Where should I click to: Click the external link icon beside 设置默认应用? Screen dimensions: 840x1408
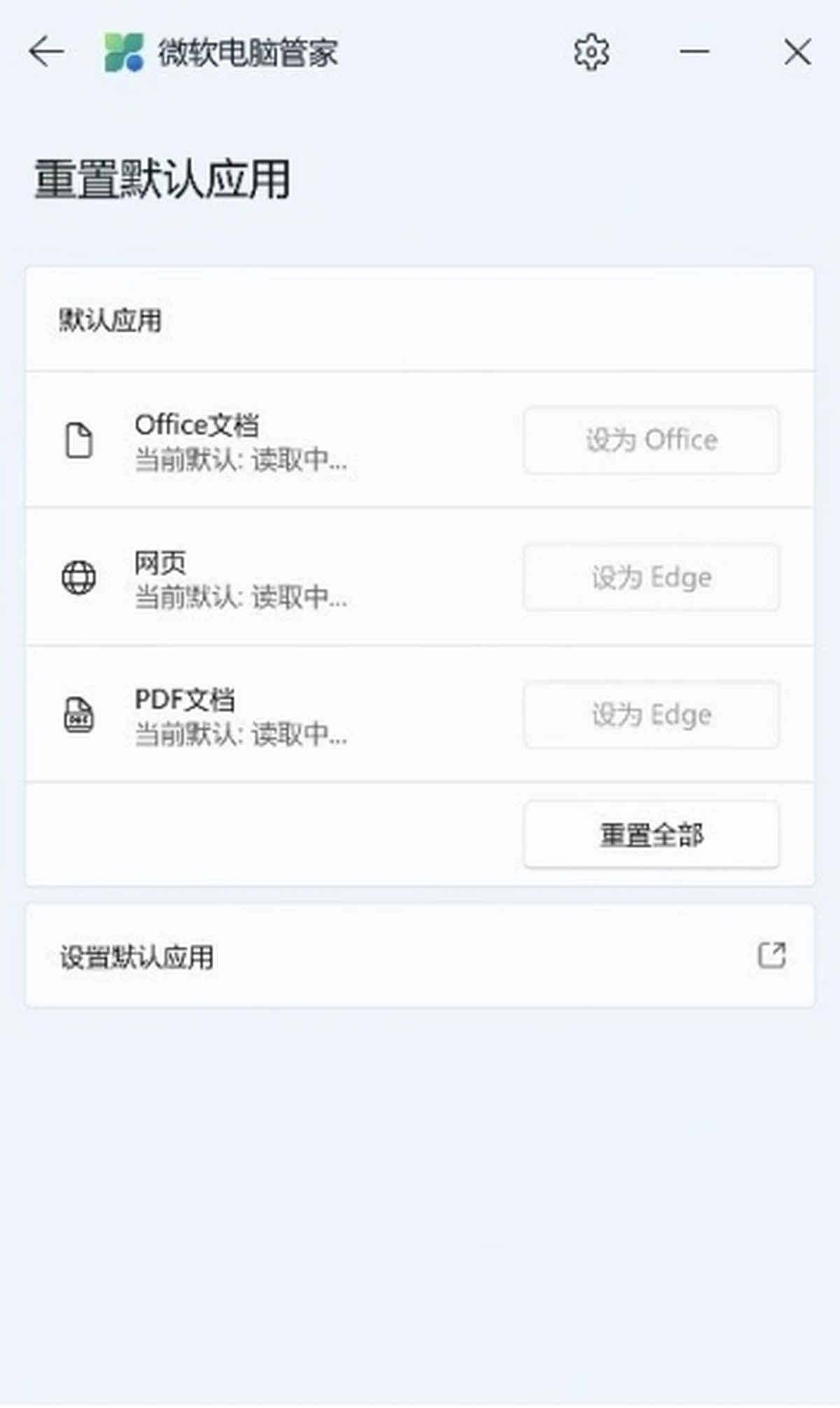(x=773, y=955)
